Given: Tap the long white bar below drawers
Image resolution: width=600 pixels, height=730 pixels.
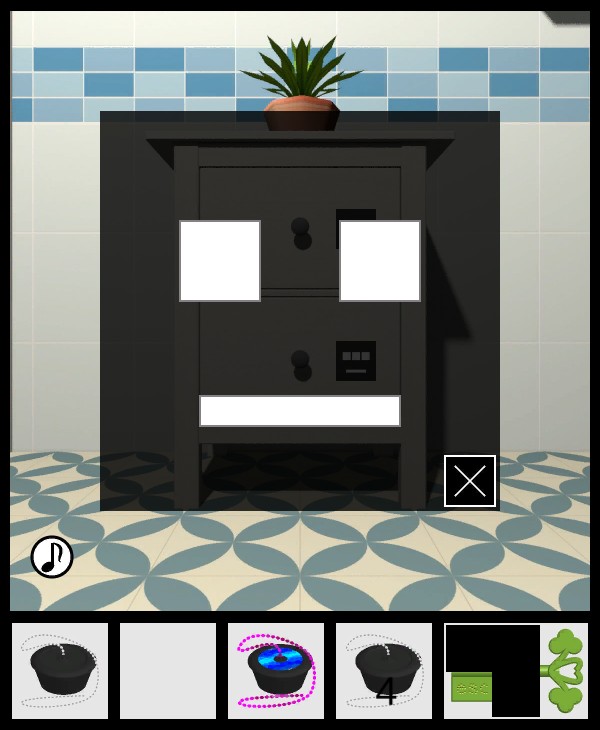Looking at the screenshot, I should click(300, 411).
